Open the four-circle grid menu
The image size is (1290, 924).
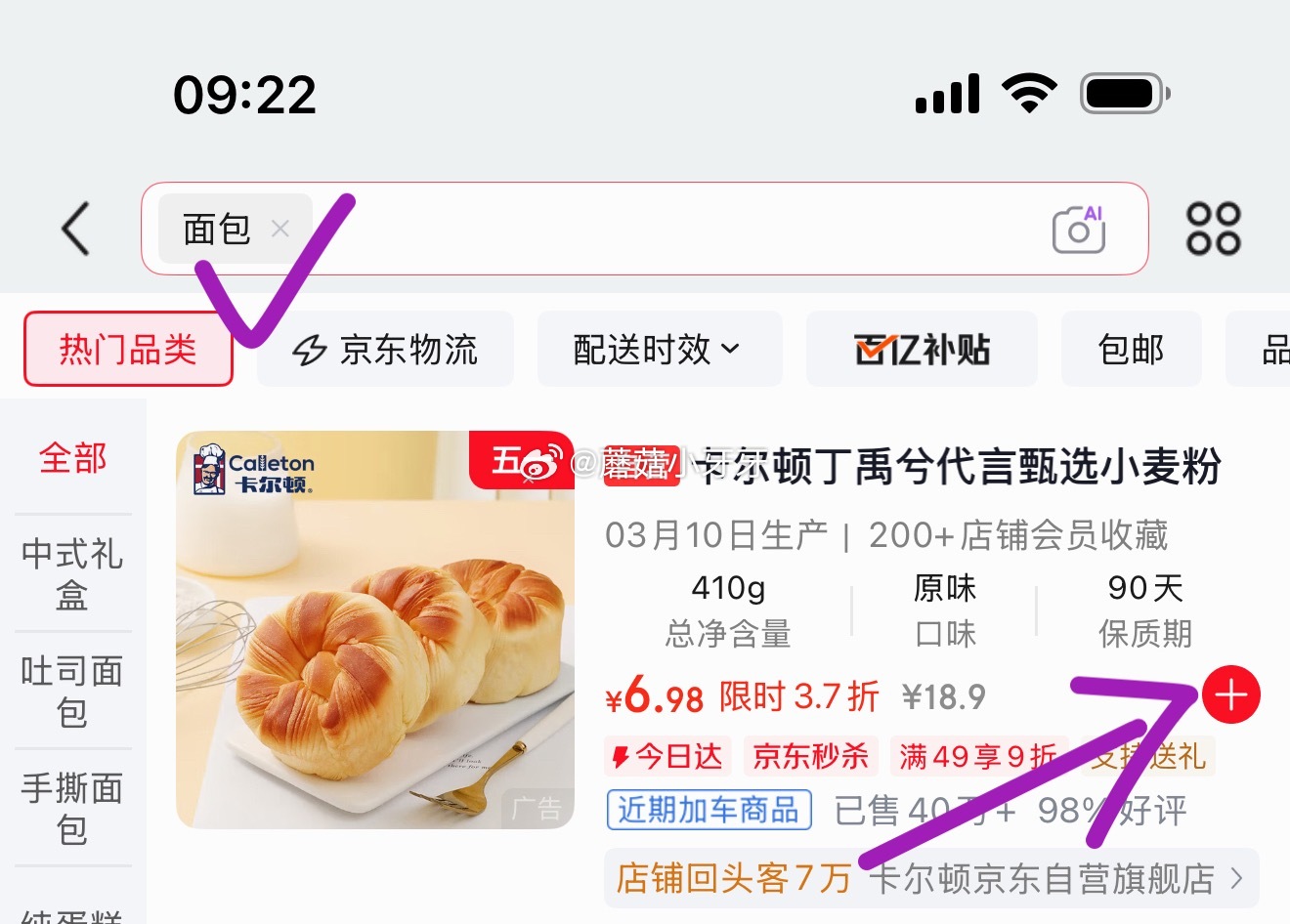(1213, 229)
